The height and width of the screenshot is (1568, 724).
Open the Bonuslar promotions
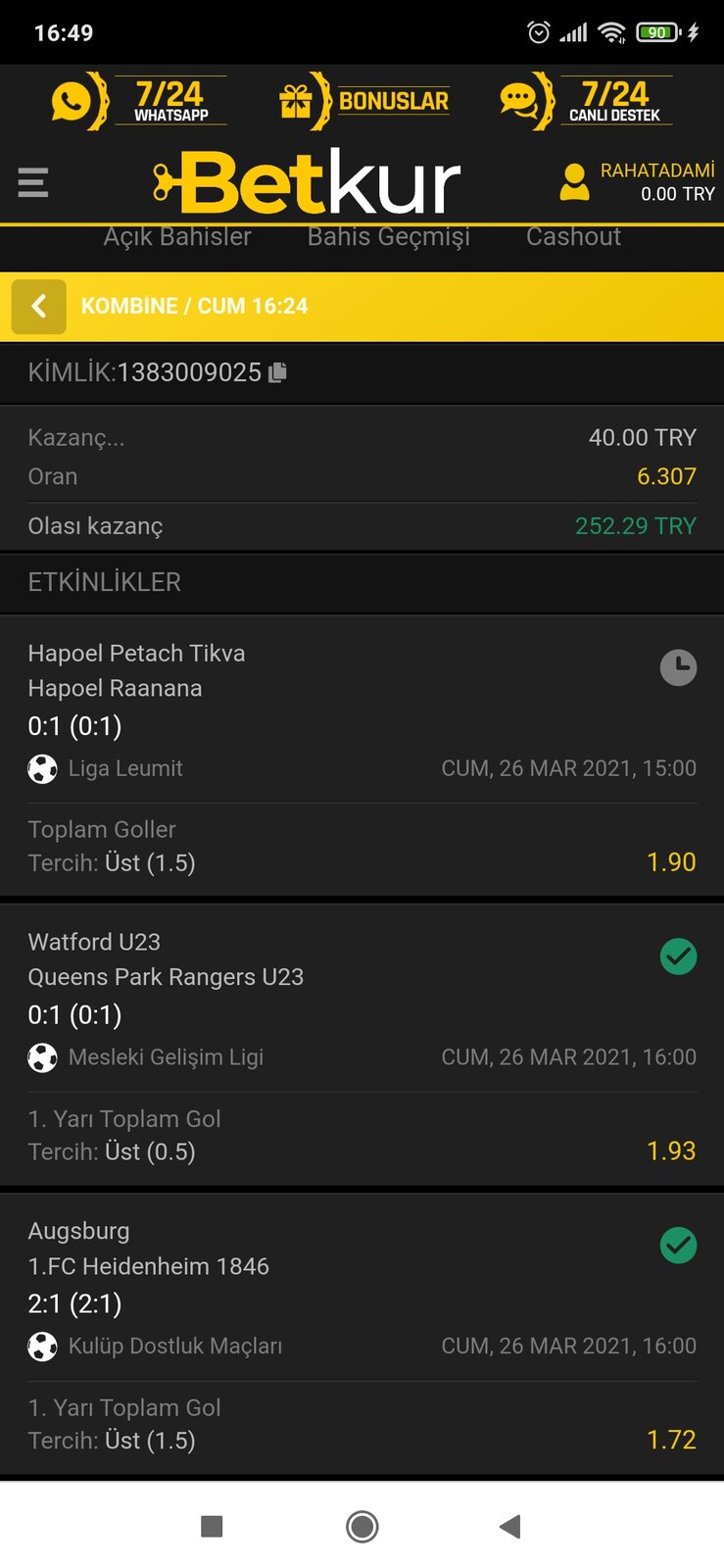pos(364,101)
